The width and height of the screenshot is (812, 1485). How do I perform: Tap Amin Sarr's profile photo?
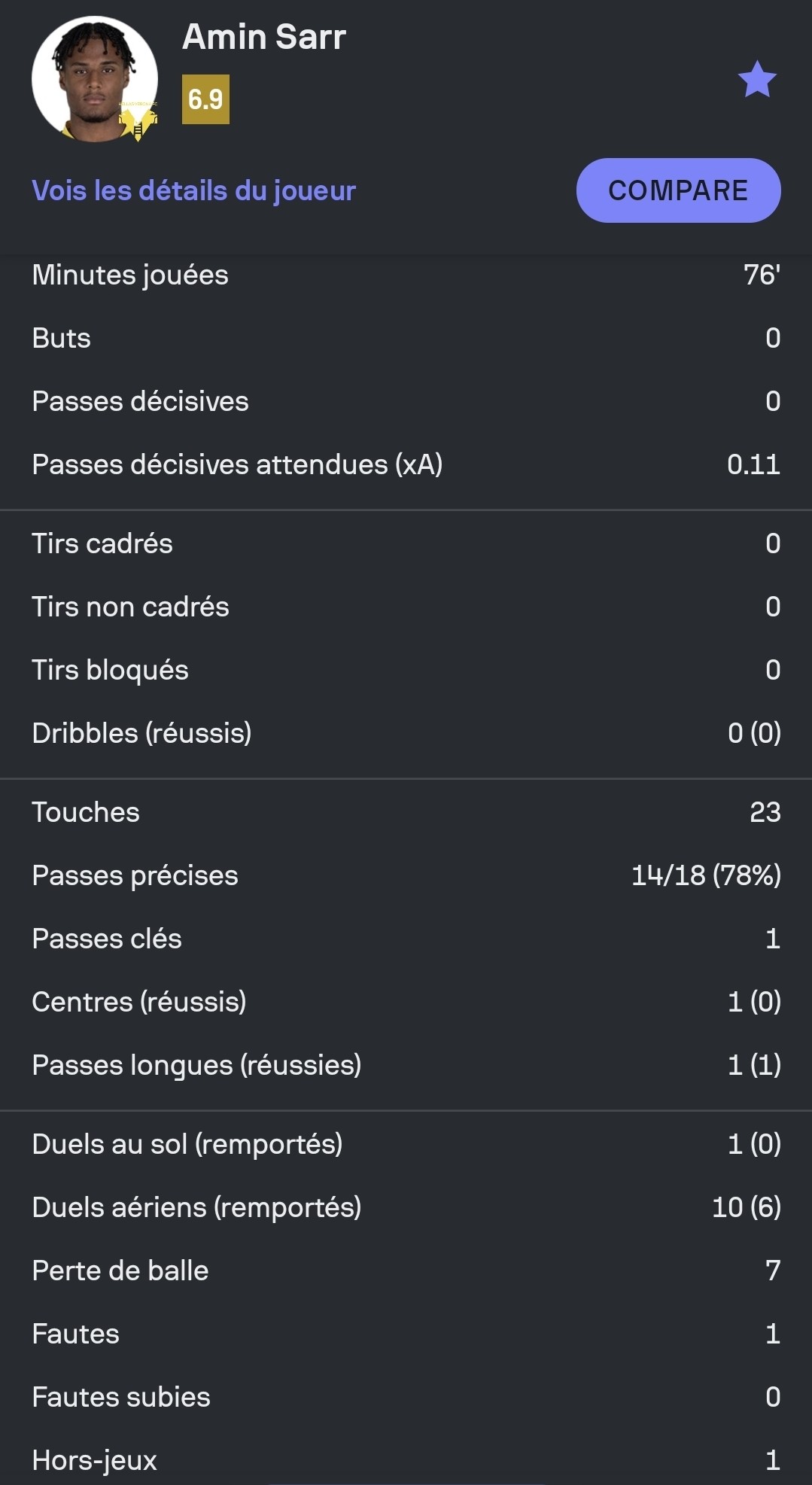(x=95, y=79)
